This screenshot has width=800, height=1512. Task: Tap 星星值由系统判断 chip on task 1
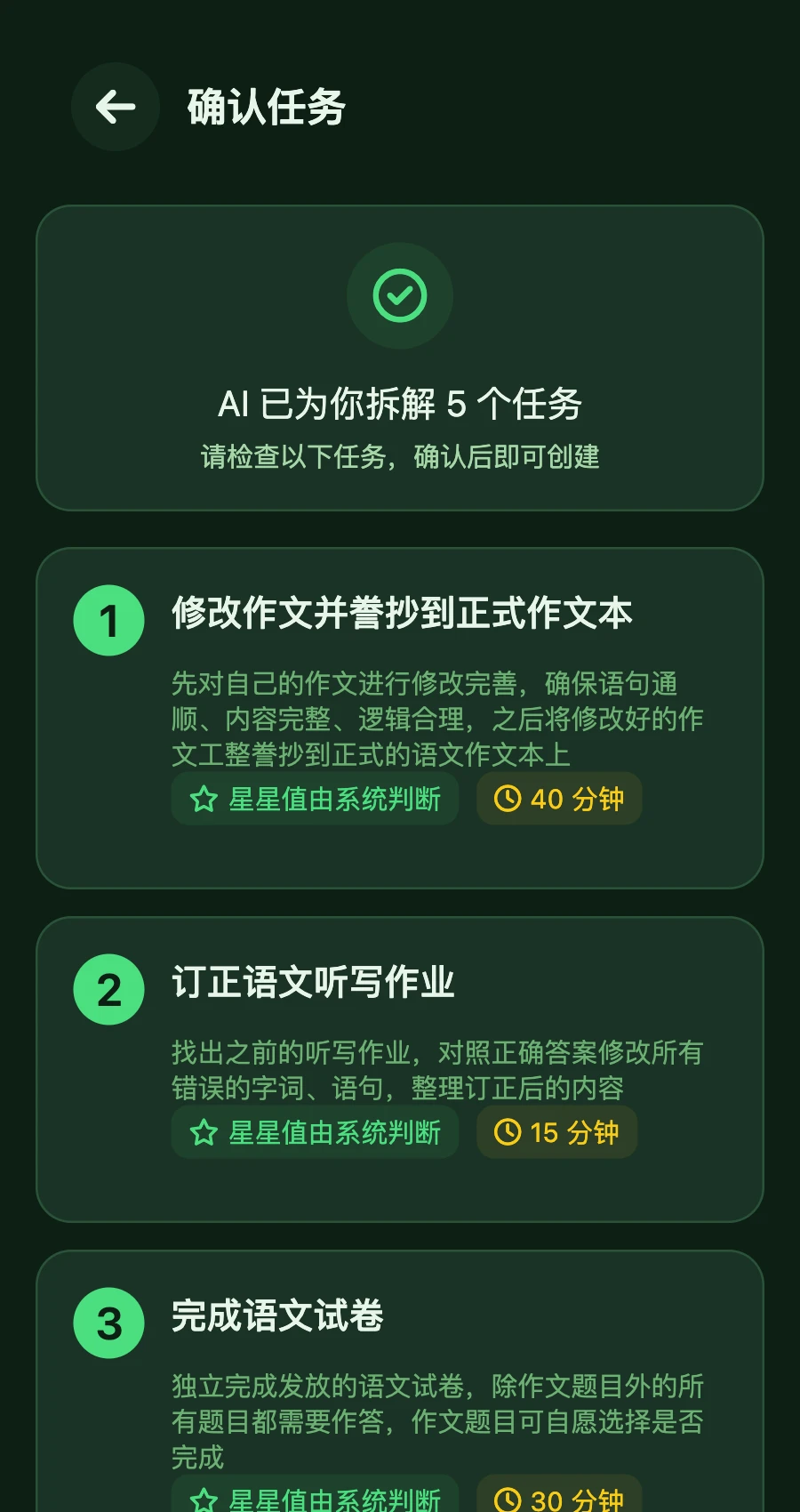(316, 799)
